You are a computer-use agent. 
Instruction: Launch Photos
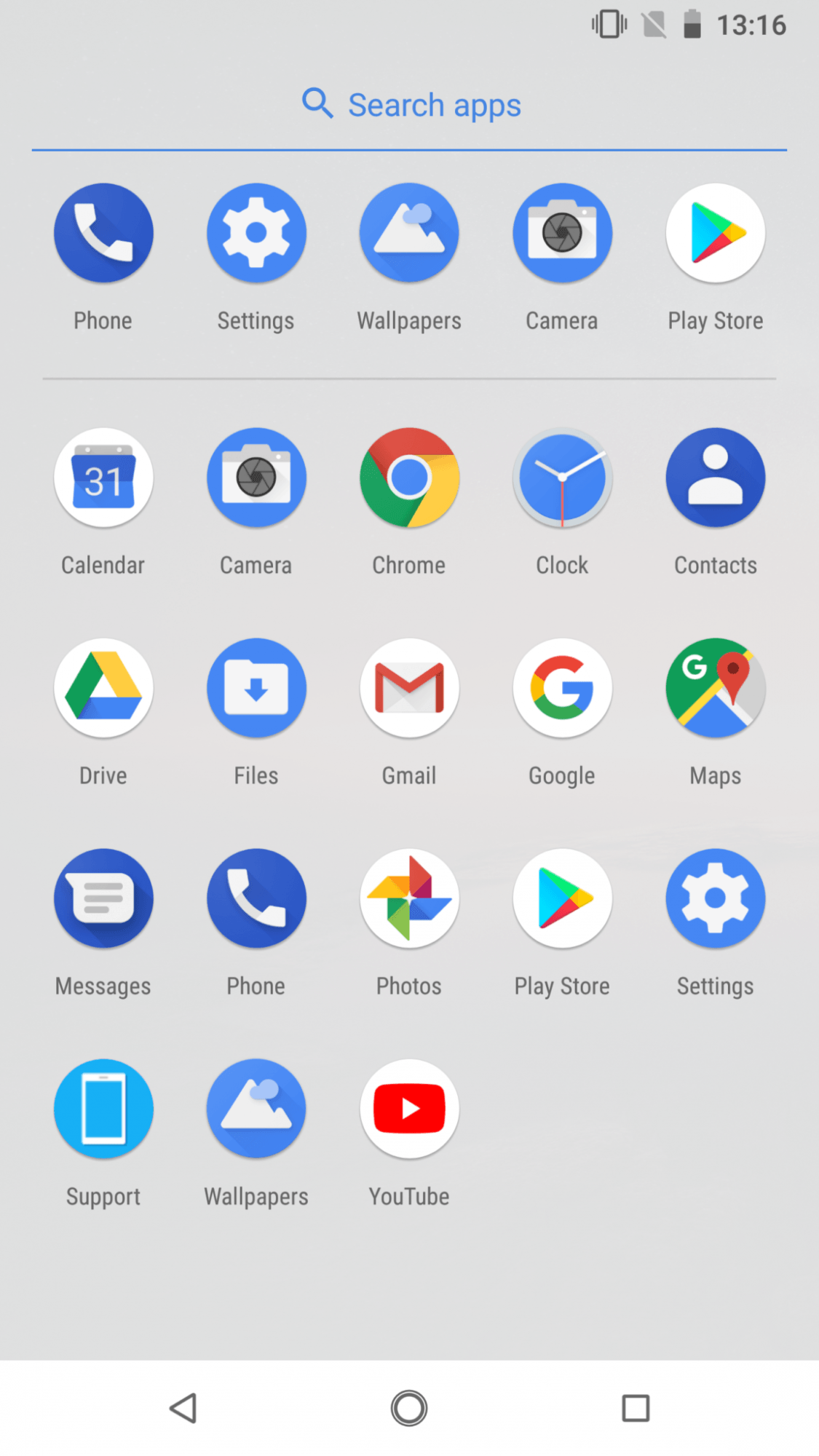point(409,899)
